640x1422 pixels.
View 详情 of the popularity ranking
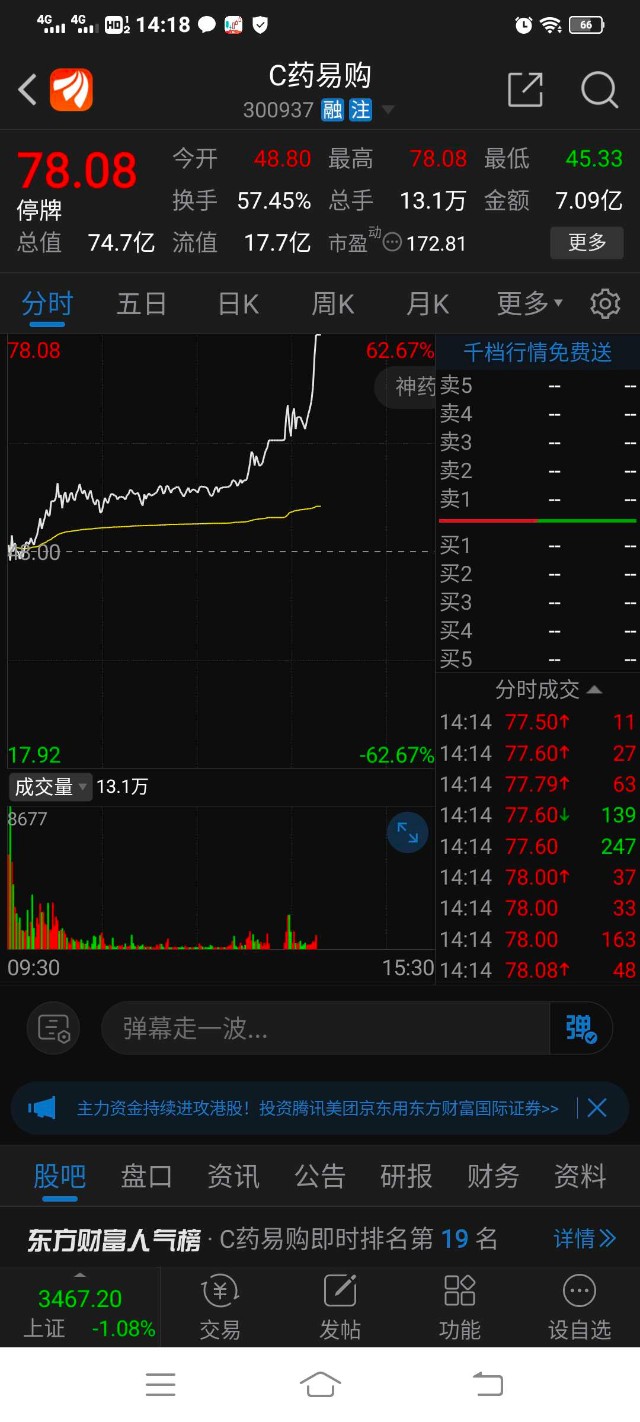point(584,1239)
